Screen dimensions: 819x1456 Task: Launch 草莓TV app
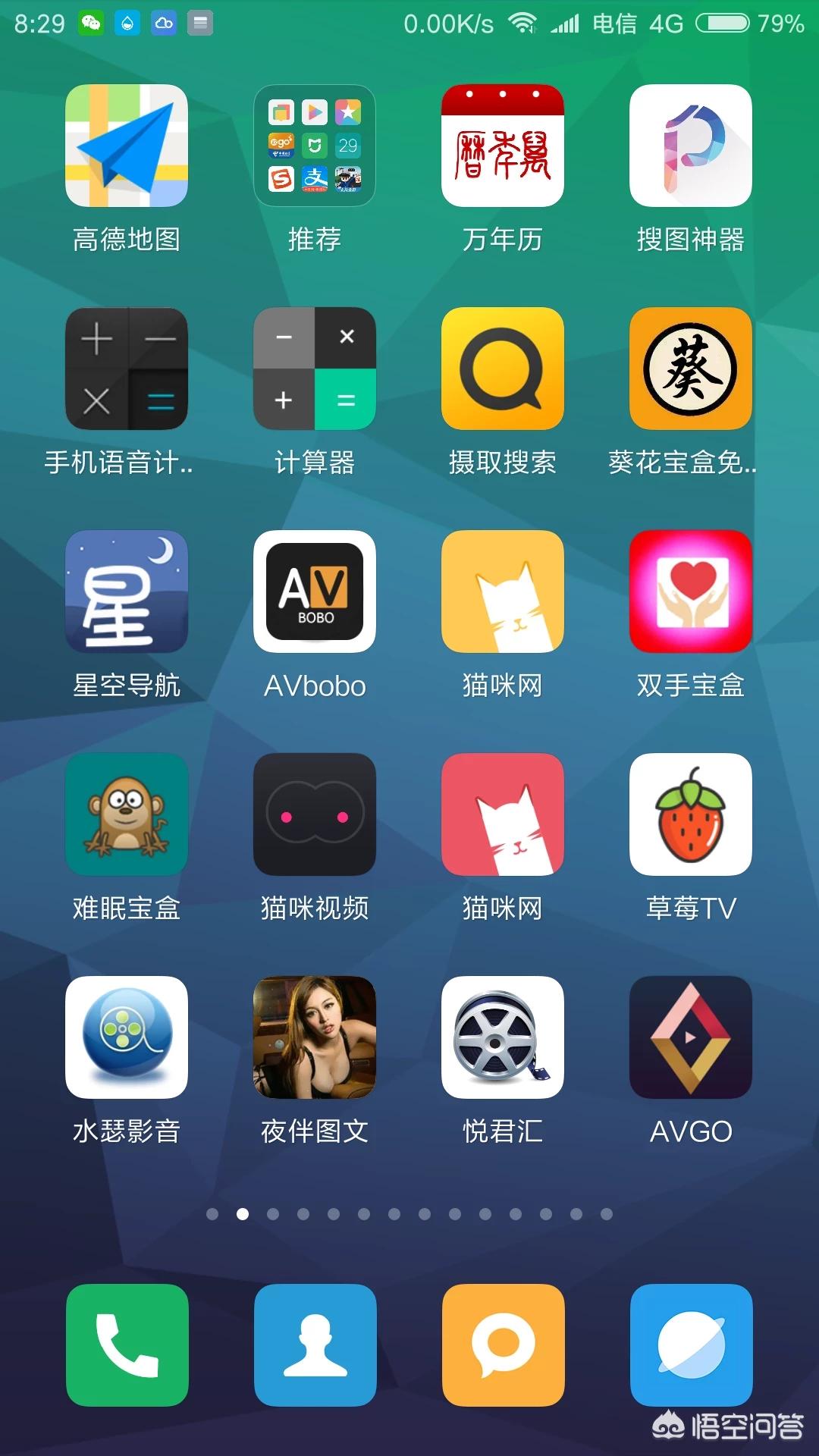690,814
